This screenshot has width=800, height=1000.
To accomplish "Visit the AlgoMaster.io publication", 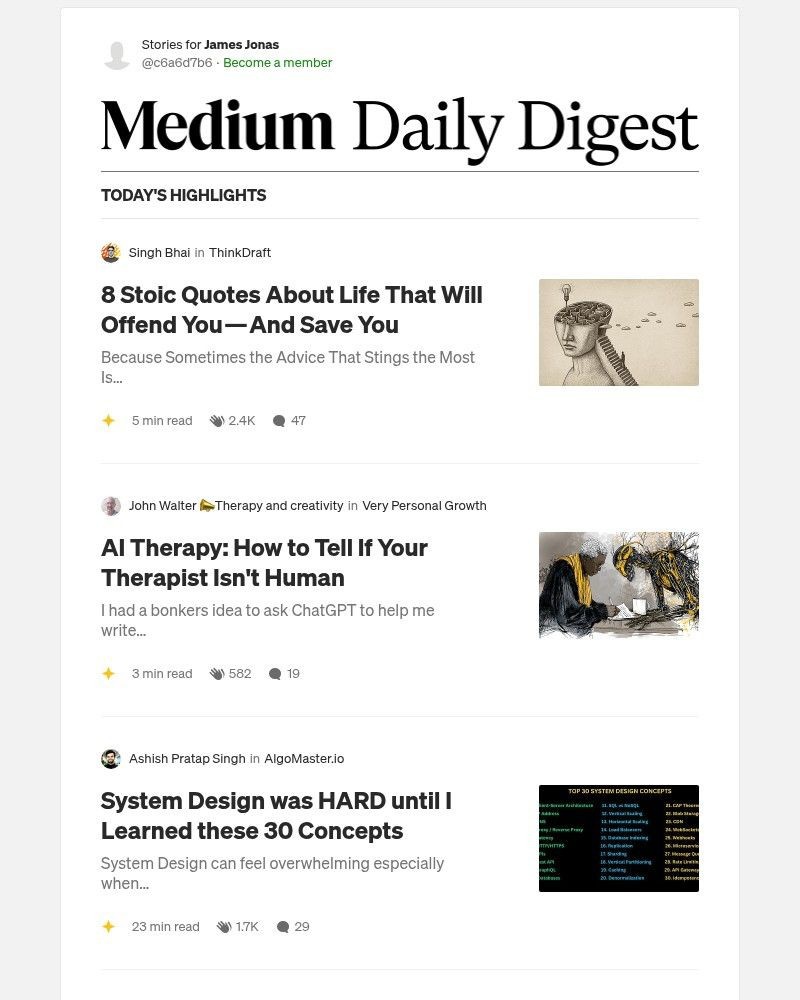I will (304, 758).
